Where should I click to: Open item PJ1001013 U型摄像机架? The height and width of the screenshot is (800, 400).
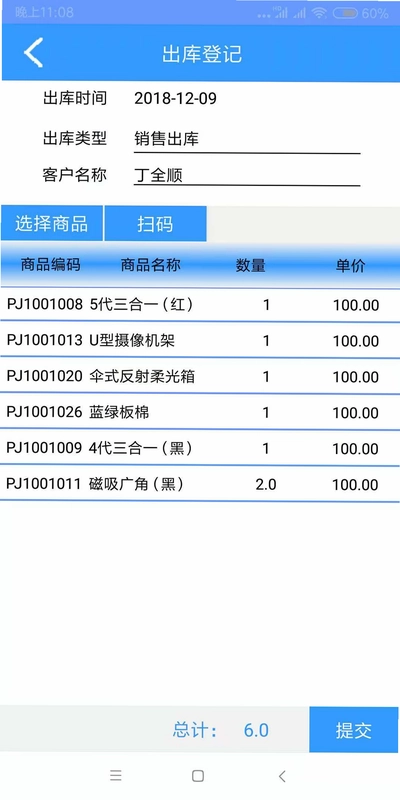click(200, 341)
